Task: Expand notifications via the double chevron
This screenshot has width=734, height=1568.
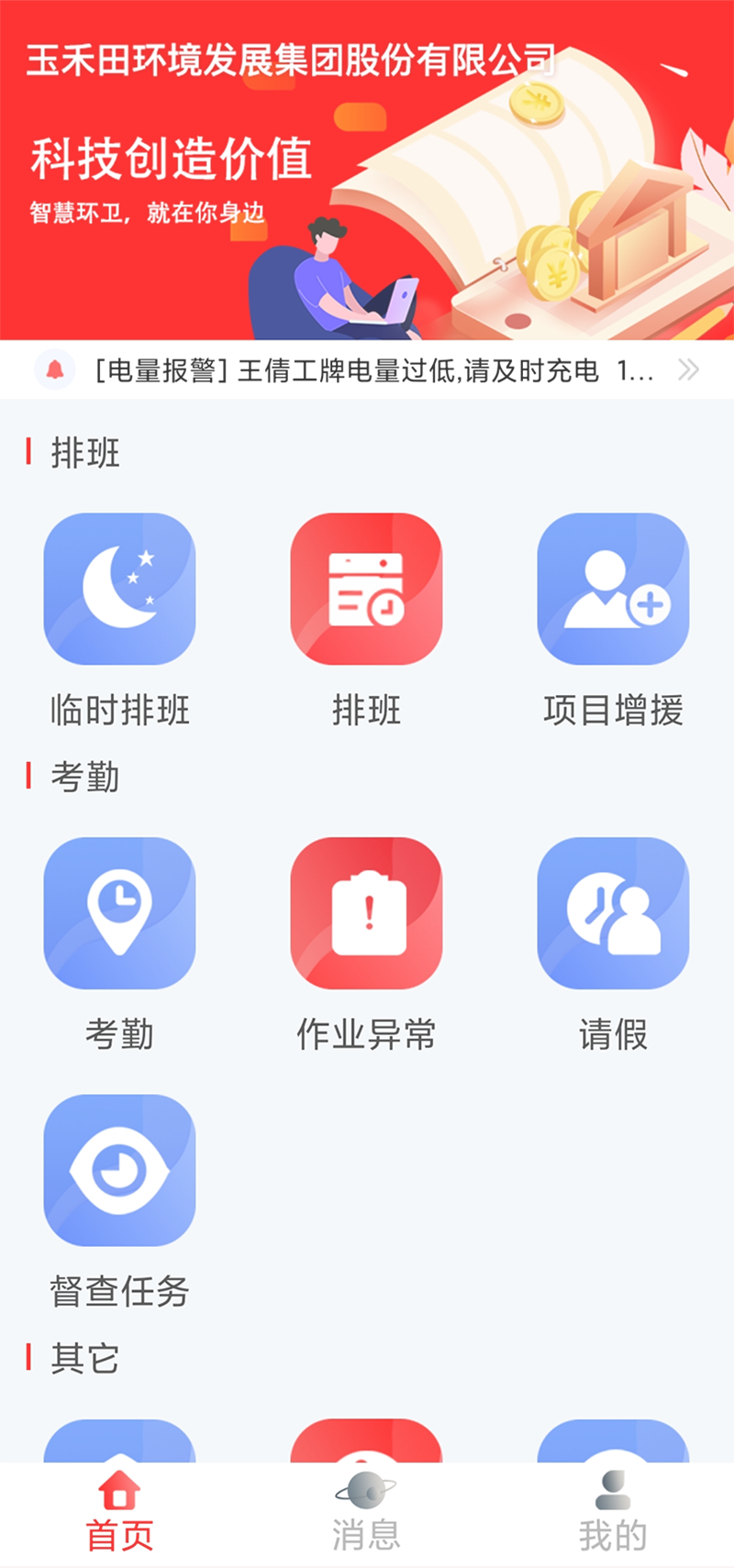Action: (x=686, y=370)
